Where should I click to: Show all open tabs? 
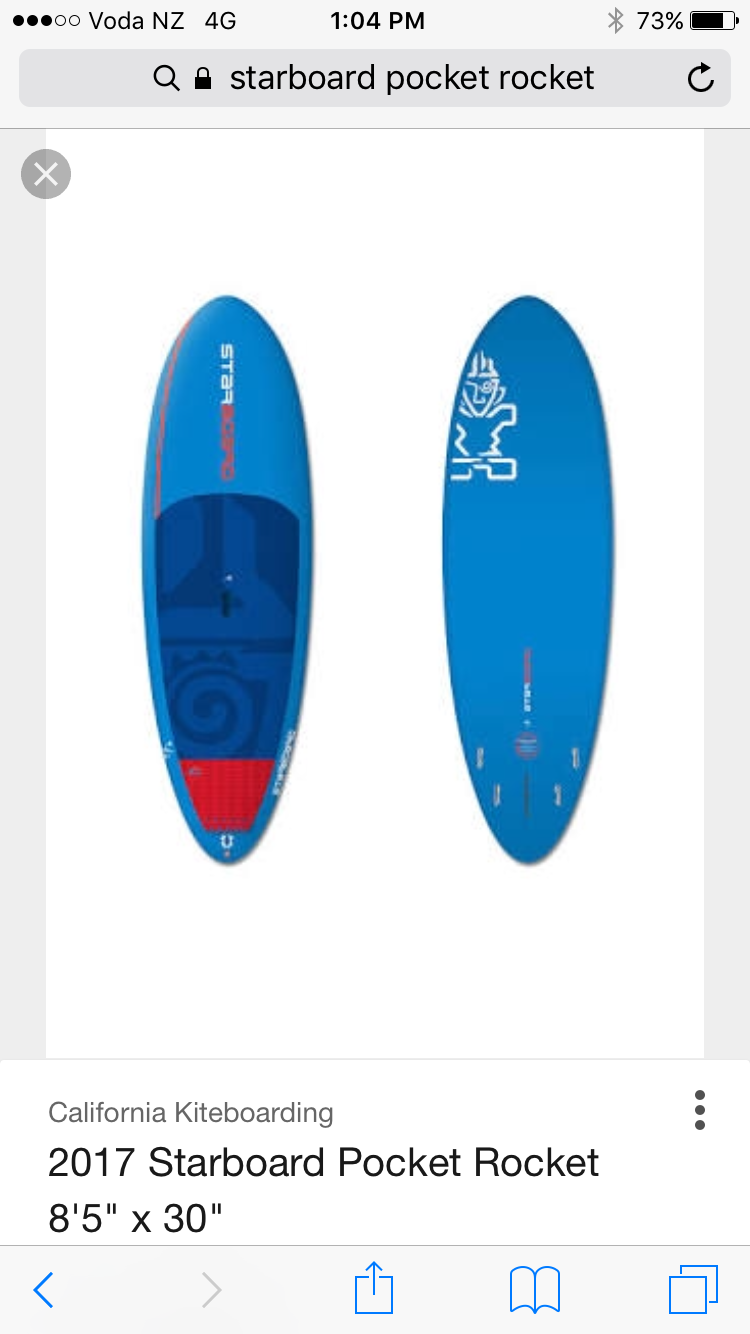[693, 1290]
